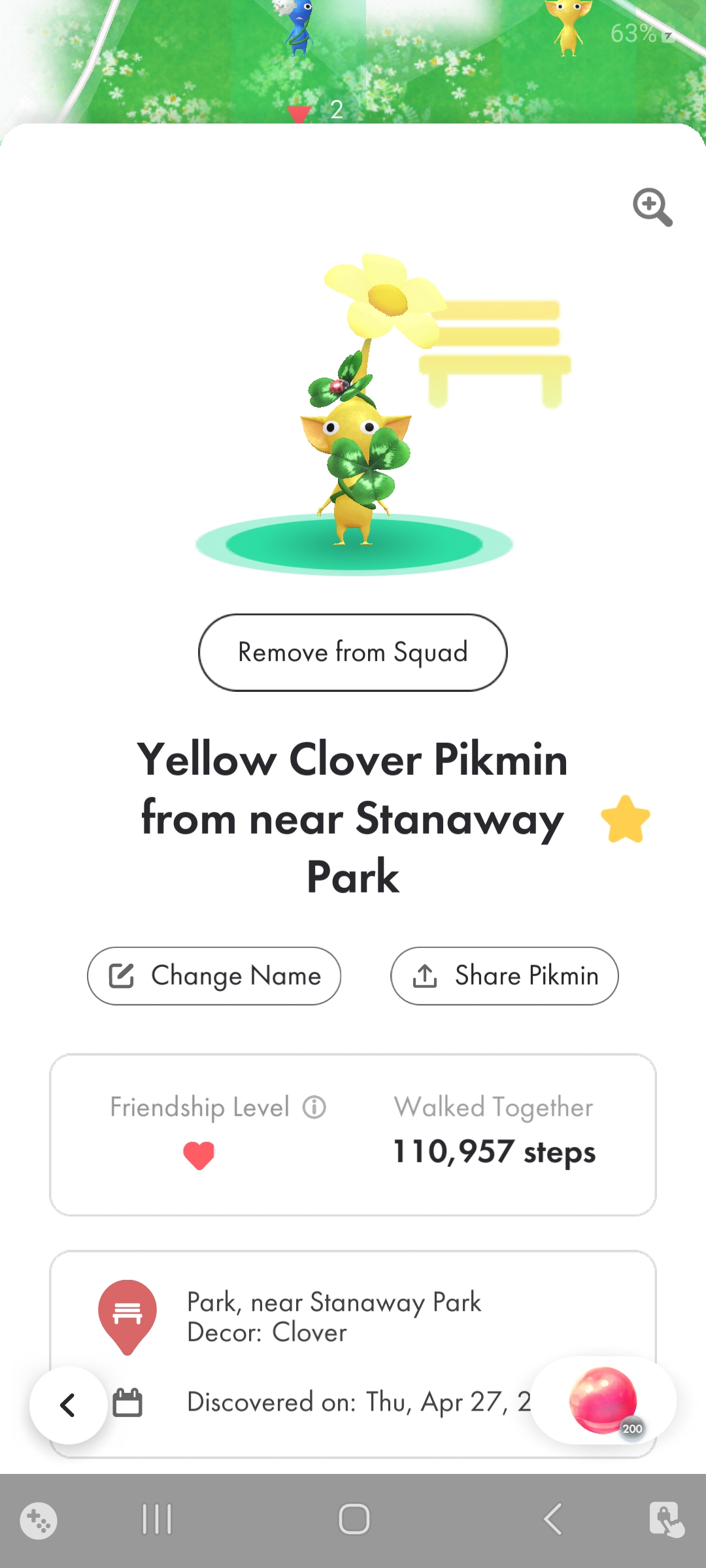Go back with the left arrow button
Screen dimensions: 706x1568
68,1405
